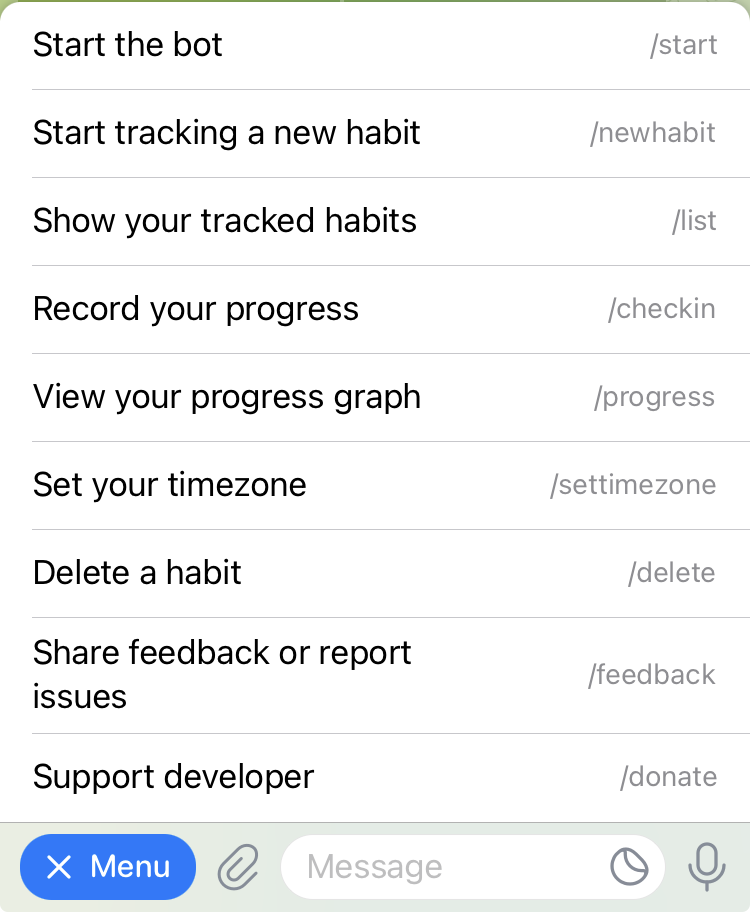Choose the Support developer command
This screenshot has height=912, width=750.
(x=375, y=777)
